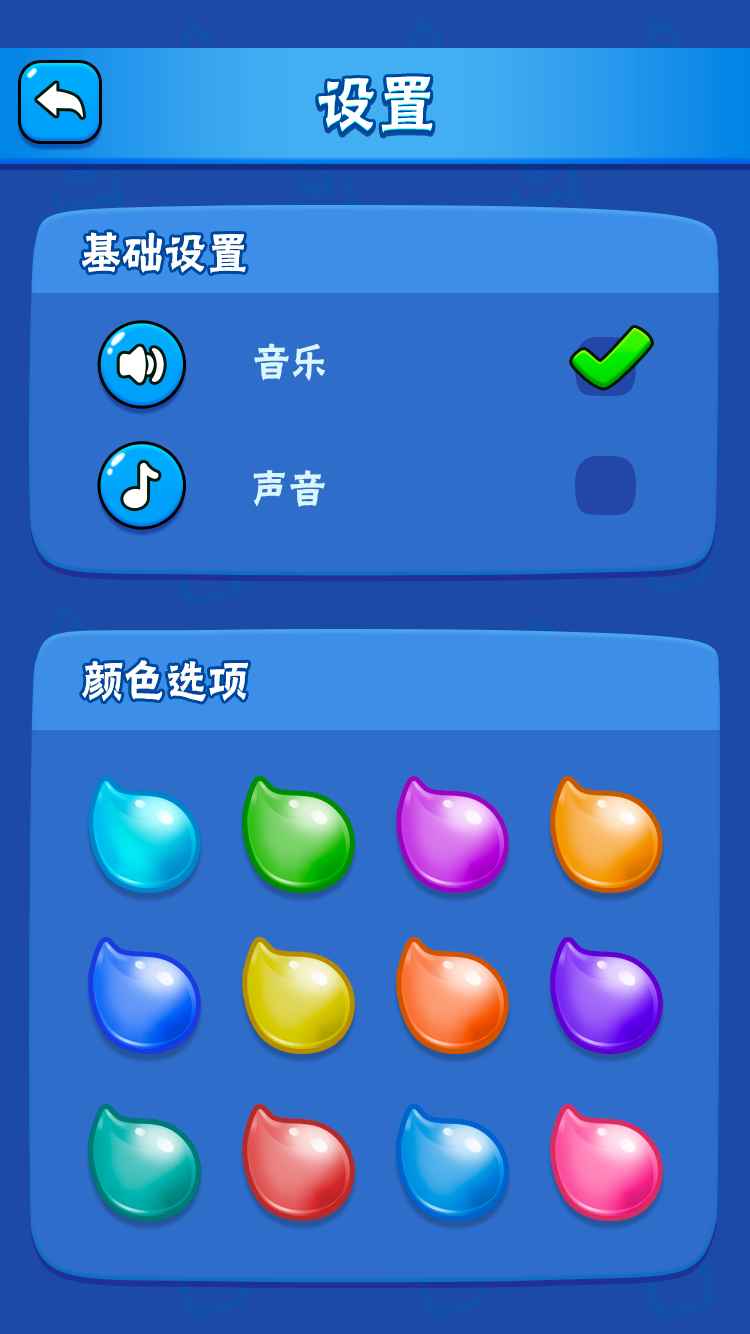
Task: Select the blue water drop swatch
Action: click(145, 995)
